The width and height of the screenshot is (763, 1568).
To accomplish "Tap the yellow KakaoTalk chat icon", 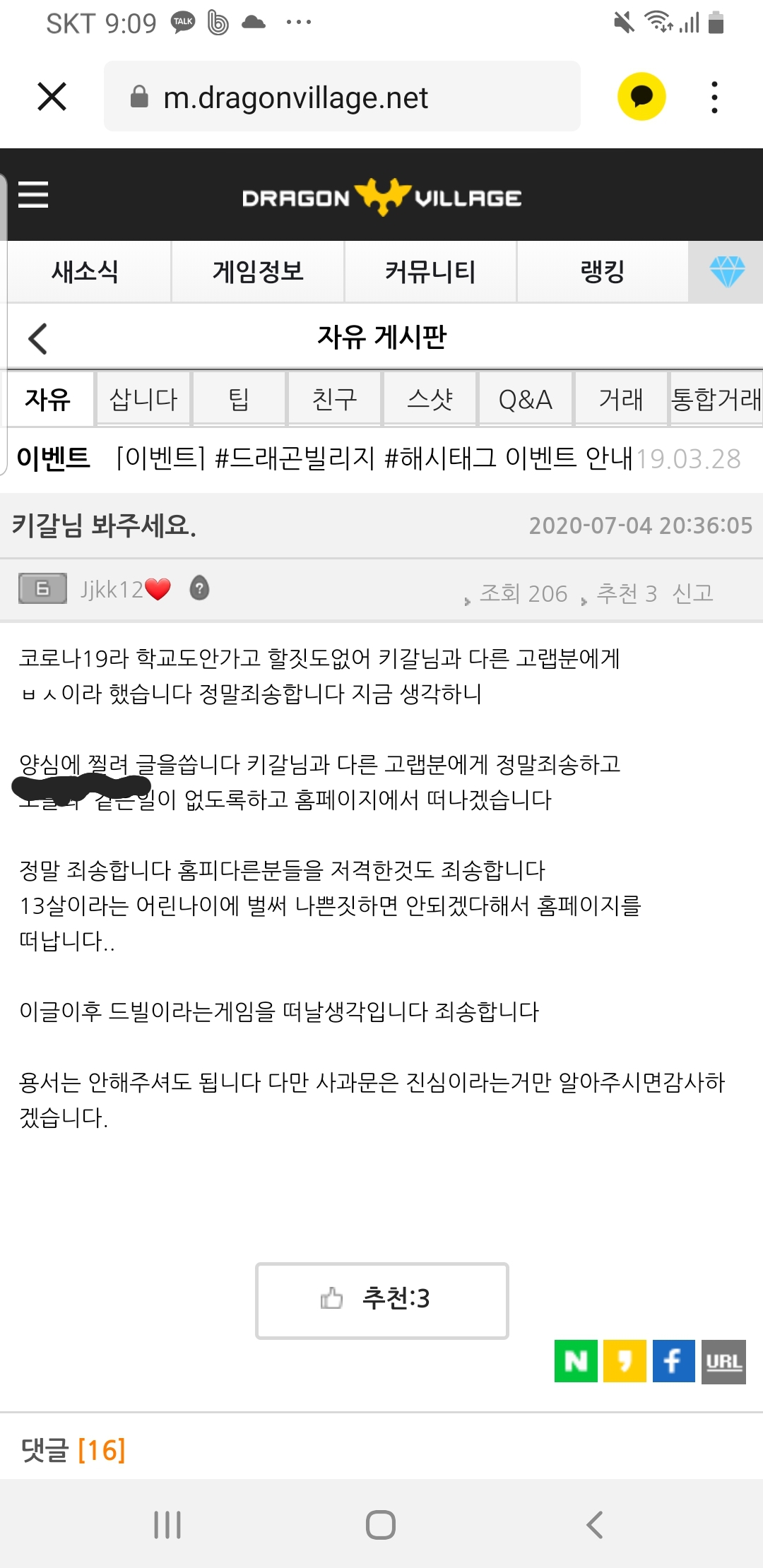I will click(x=641, y=97).
